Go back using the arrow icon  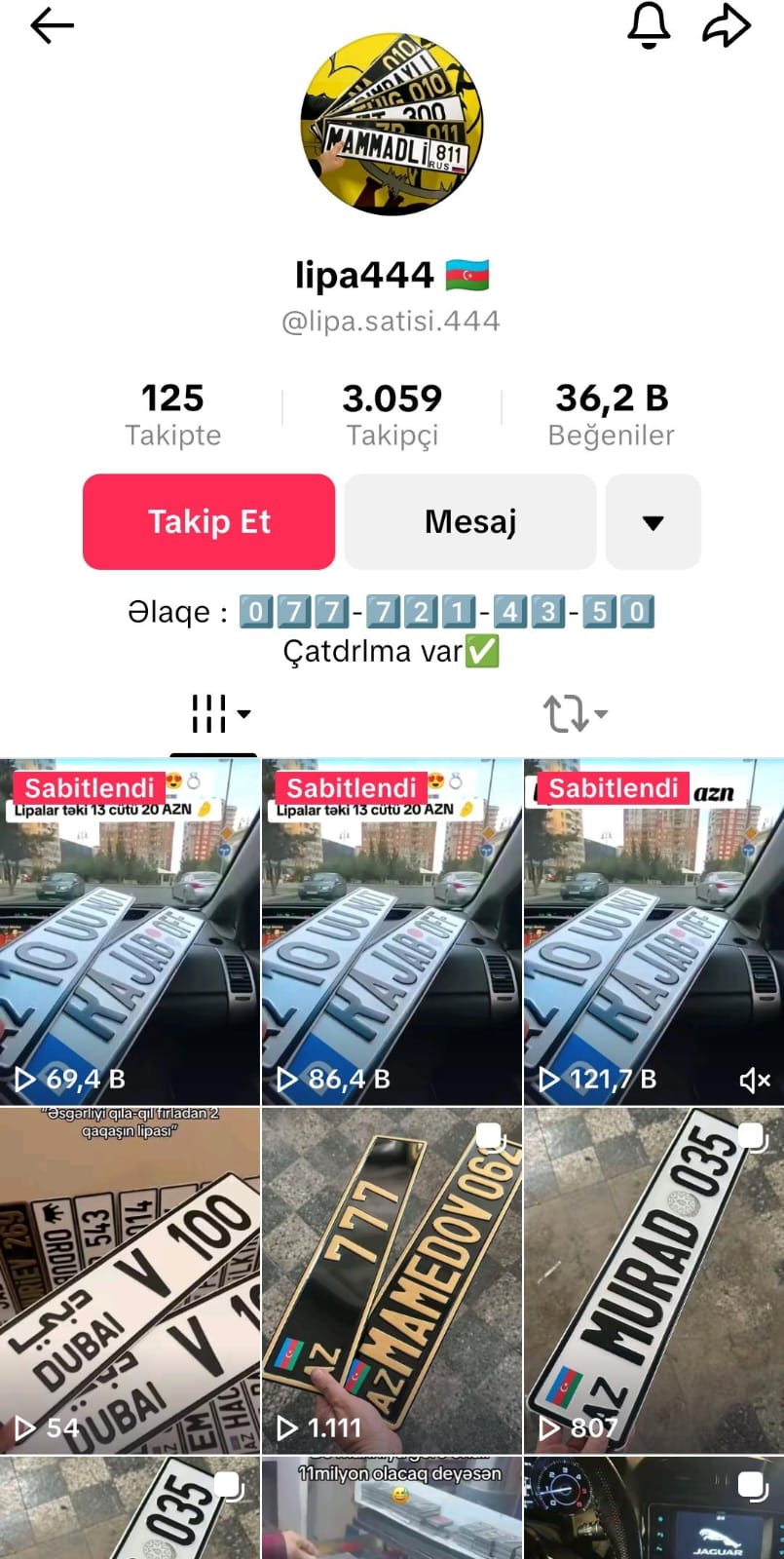click(53, 26)
